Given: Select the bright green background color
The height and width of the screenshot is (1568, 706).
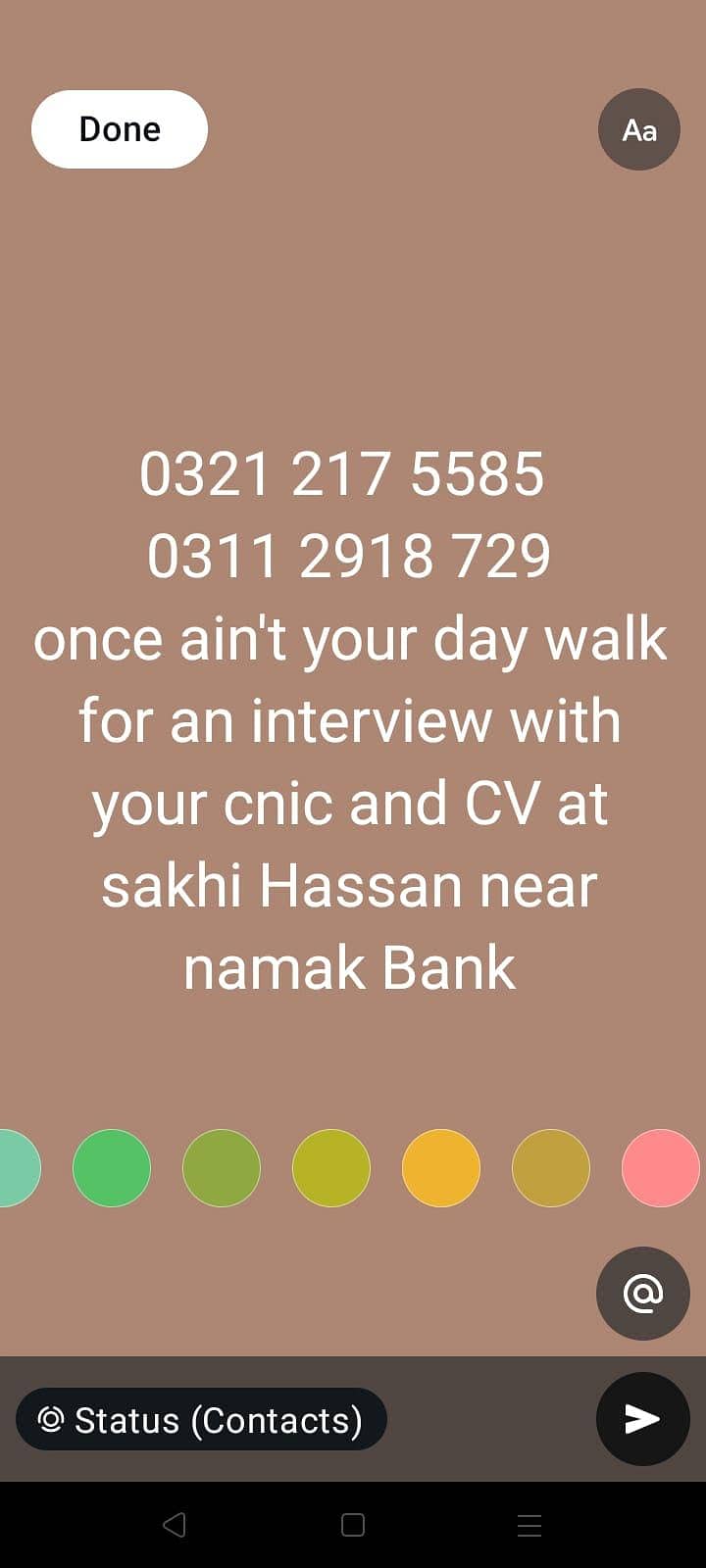Looking at the screenshot, I should (112, 1168).
